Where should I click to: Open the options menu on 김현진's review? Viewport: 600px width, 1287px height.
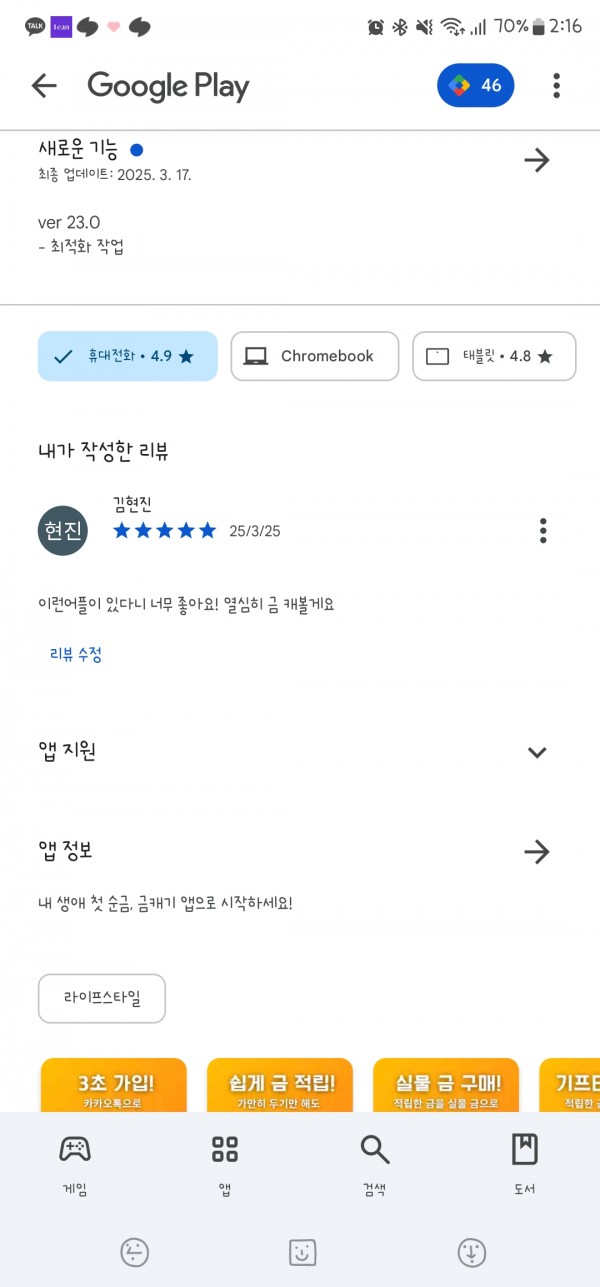543,531
